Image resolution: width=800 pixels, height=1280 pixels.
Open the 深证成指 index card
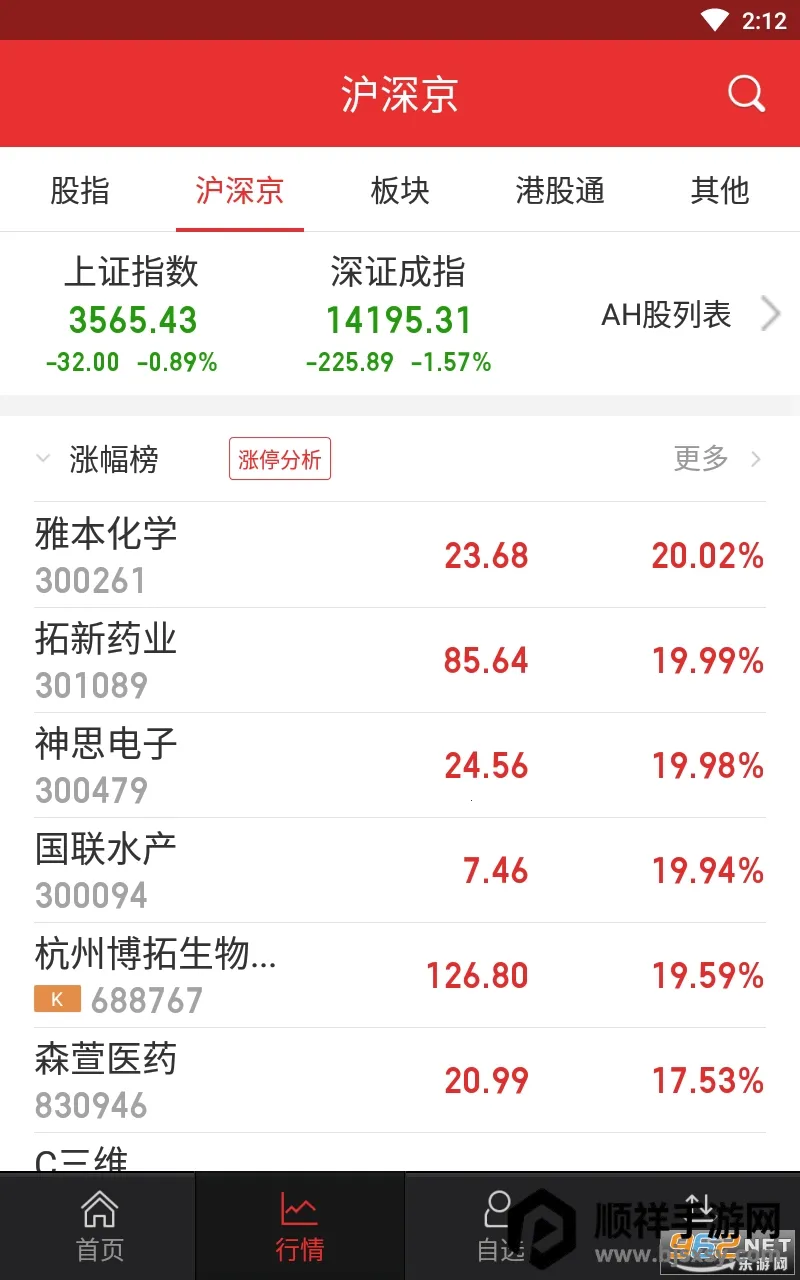tap(398, 314)
